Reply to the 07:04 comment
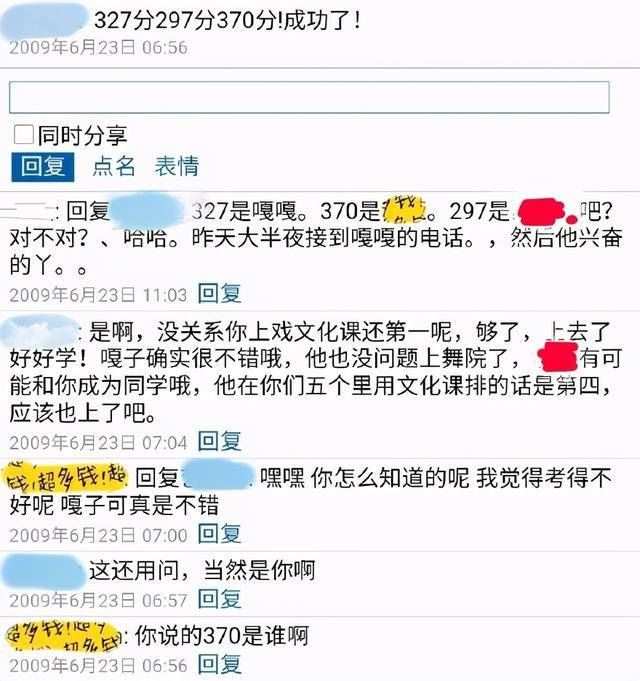Screen dimensions: 640x681 pos(219,440)
